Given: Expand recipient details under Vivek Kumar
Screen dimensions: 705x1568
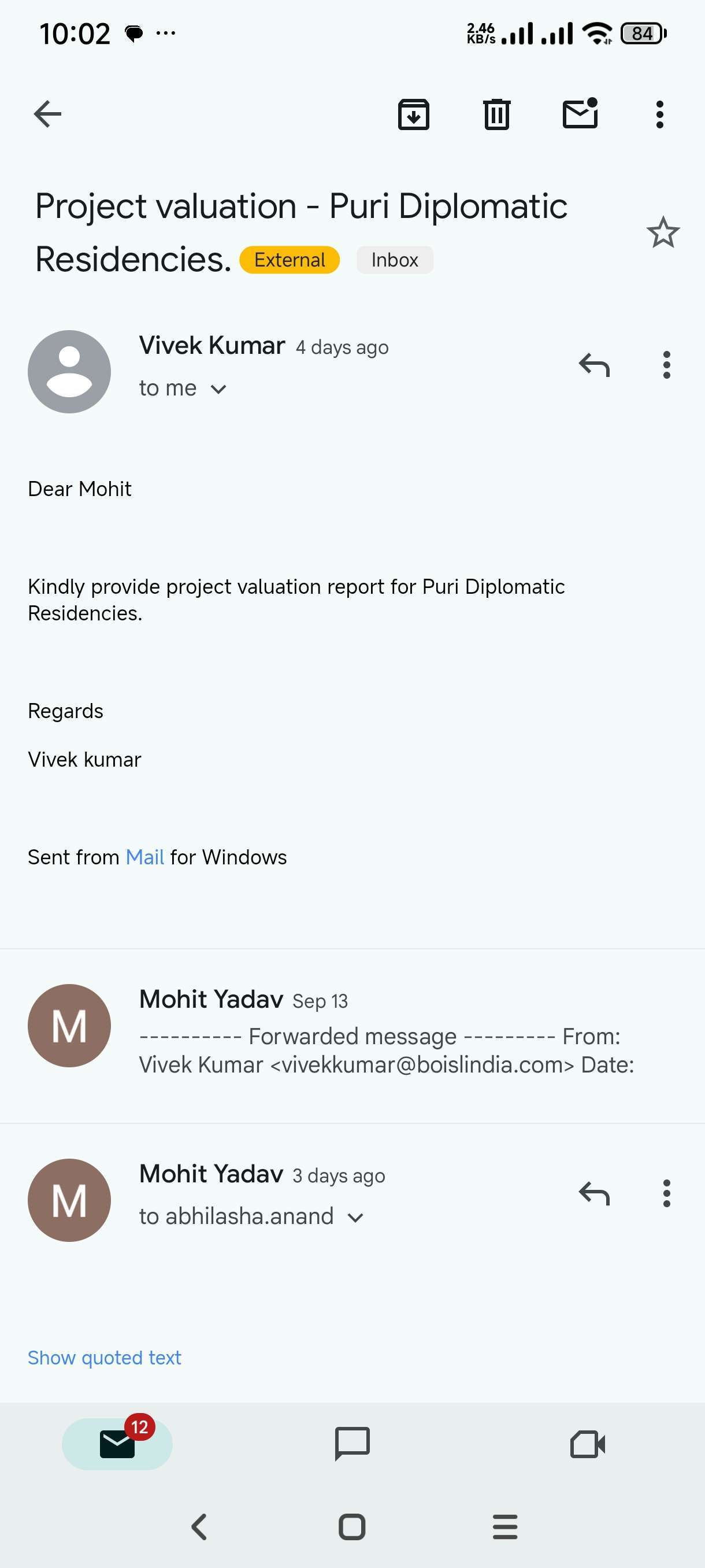Looking at the screenshot, I should 218,389.
